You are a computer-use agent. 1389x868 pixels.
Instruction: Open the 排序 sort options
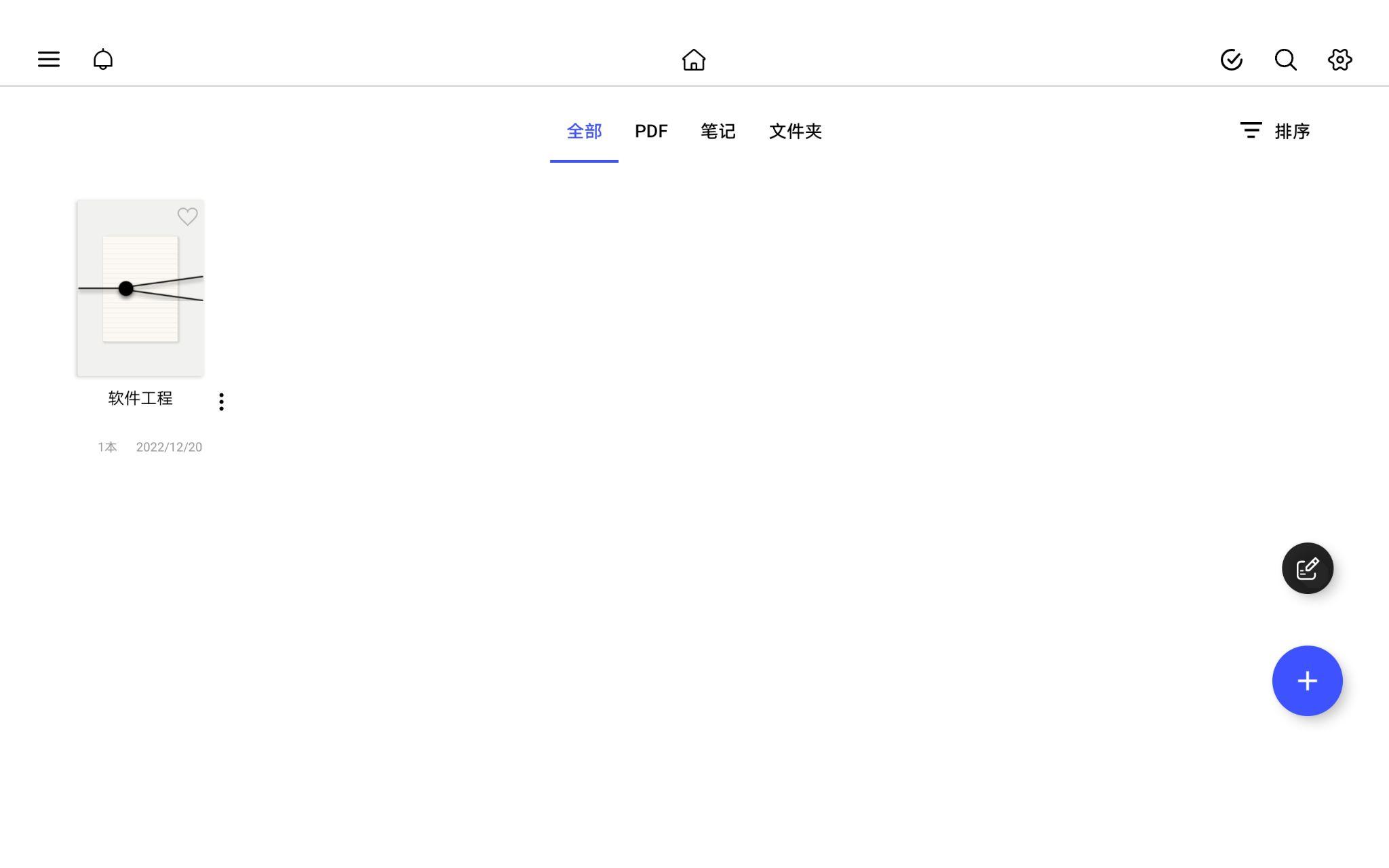pos(1275,131)
